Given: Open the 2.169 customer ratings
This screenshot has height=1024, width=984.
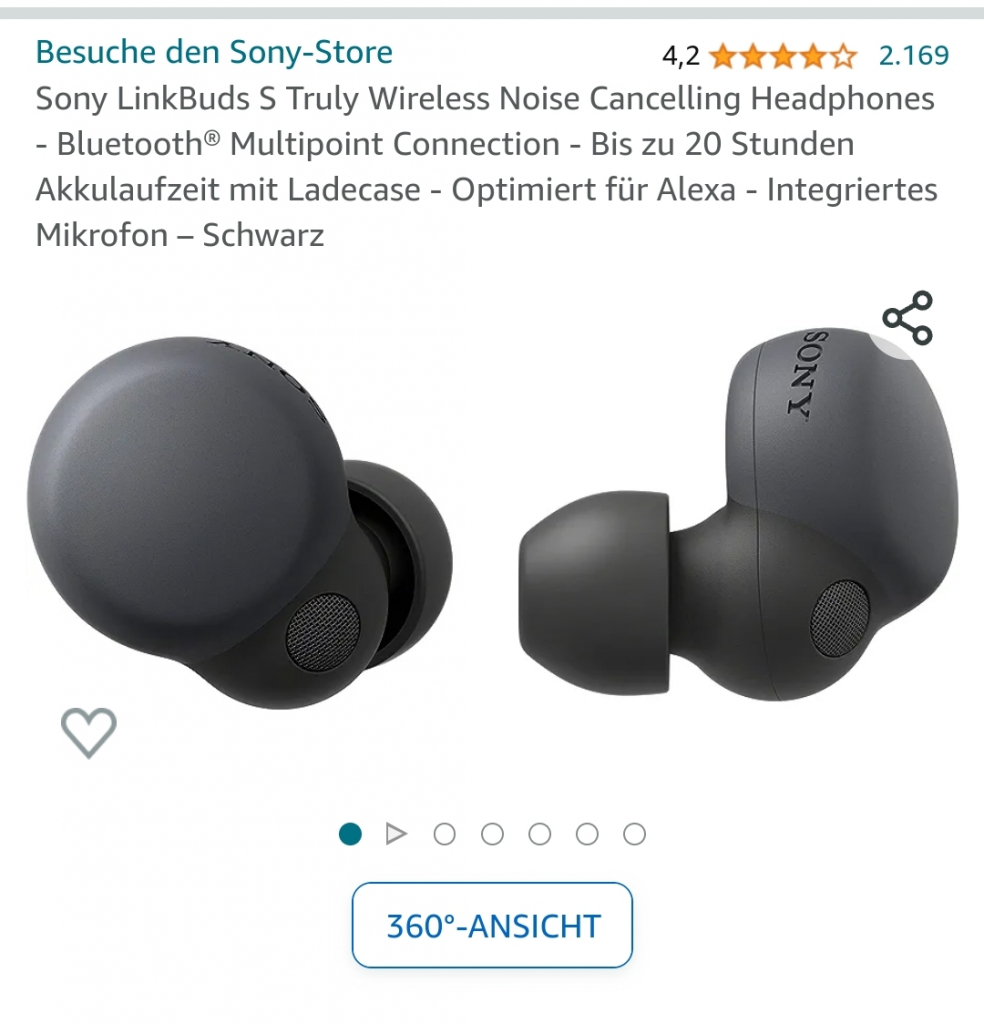Looking at the screenshot, I should tap(913, 55).
